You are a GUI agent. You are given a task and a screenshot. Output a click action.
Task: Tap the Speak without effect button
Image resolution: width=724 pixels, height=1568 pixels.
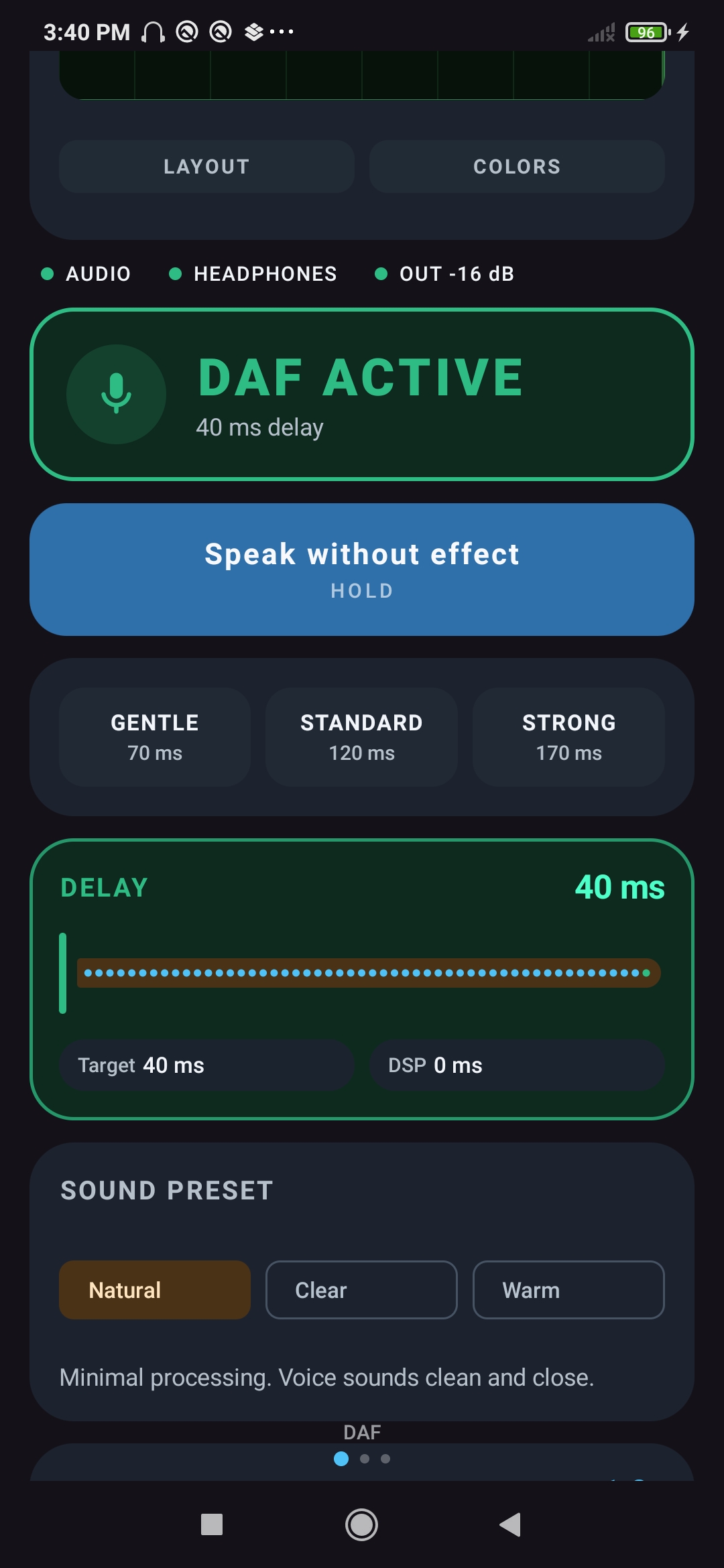tap(362, 570)
